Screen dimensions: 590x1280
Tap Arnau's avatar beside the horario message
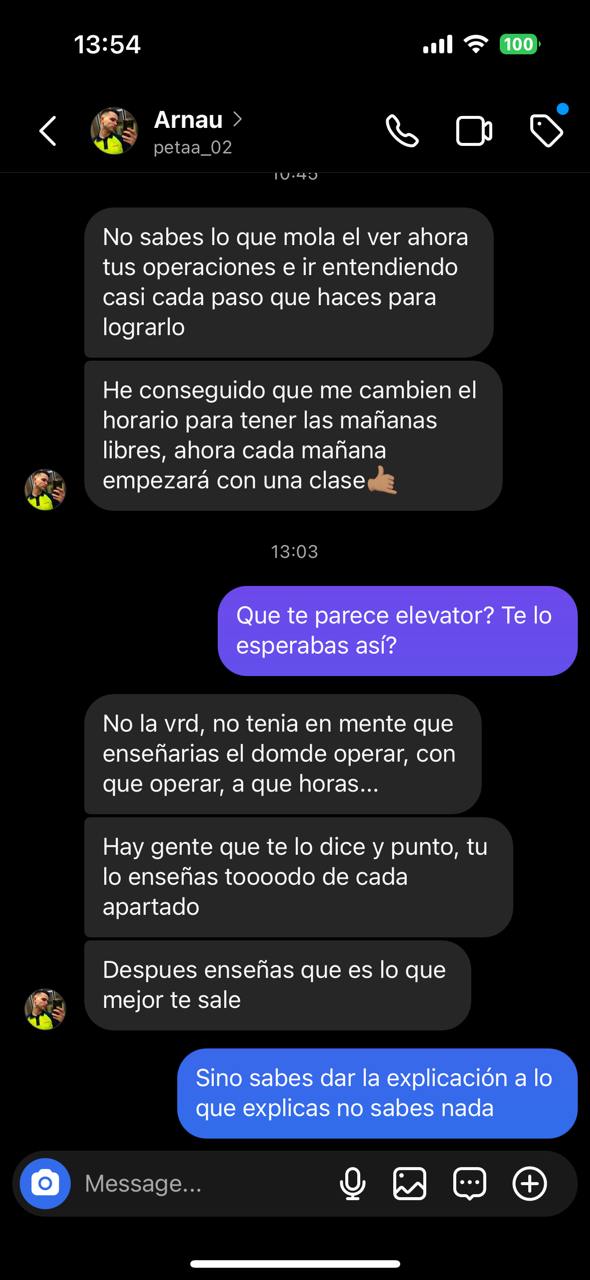[x=45, y=490]
